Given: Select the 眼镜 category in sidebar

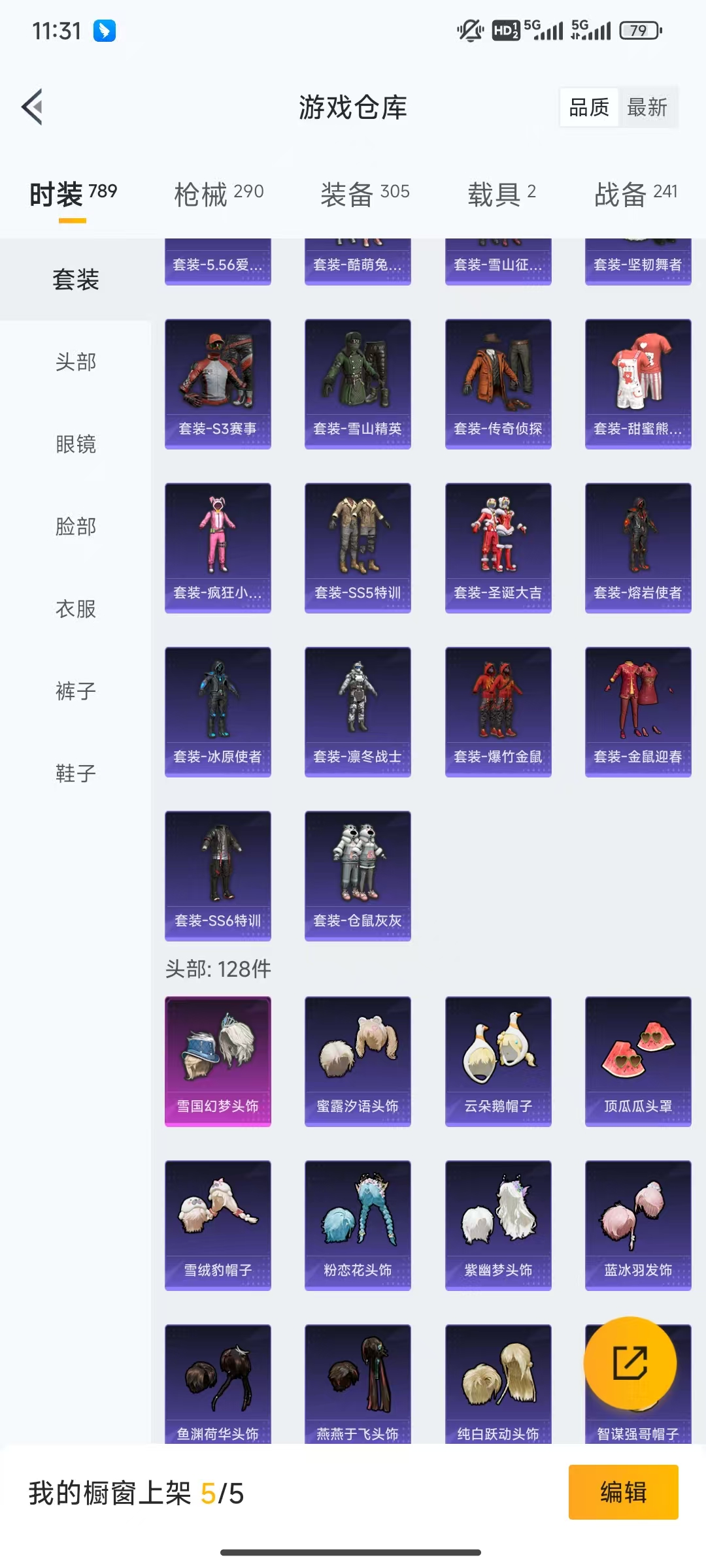Looking at the screenshot, I should tap(76, 444).
